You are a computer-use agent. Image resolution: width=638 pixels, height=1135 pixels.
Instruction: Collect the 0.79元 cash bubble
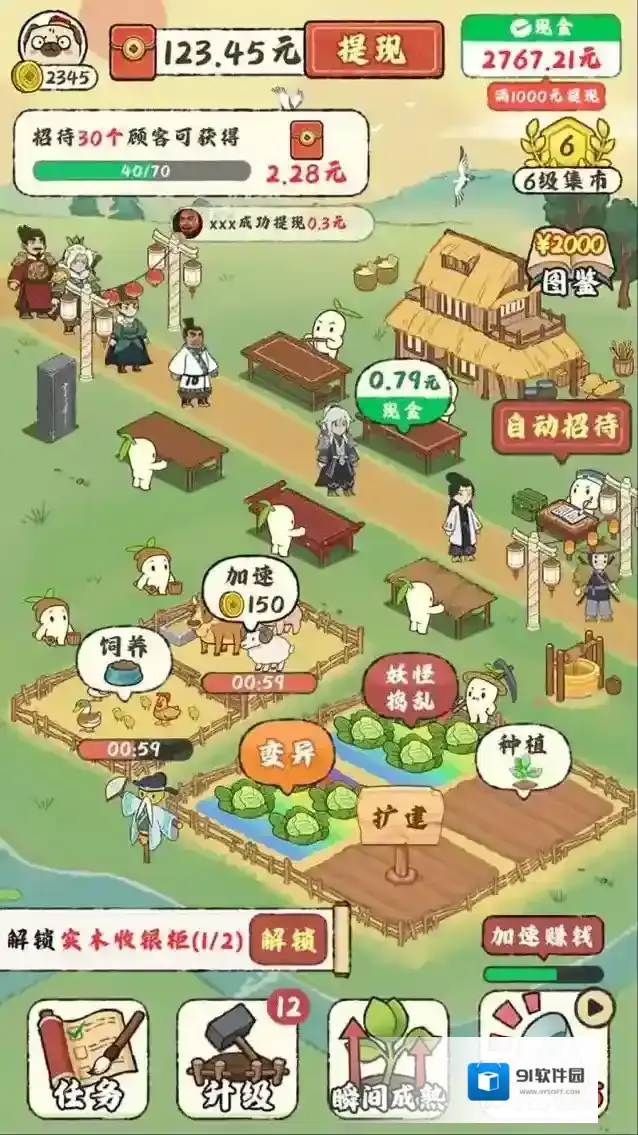(403, 391)
